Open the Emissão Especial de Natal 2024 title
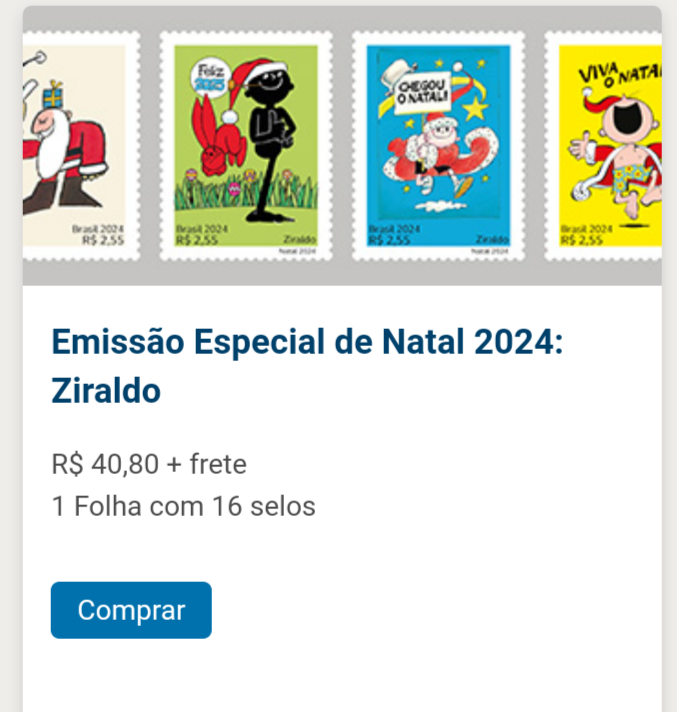 (x=307, y=366)
